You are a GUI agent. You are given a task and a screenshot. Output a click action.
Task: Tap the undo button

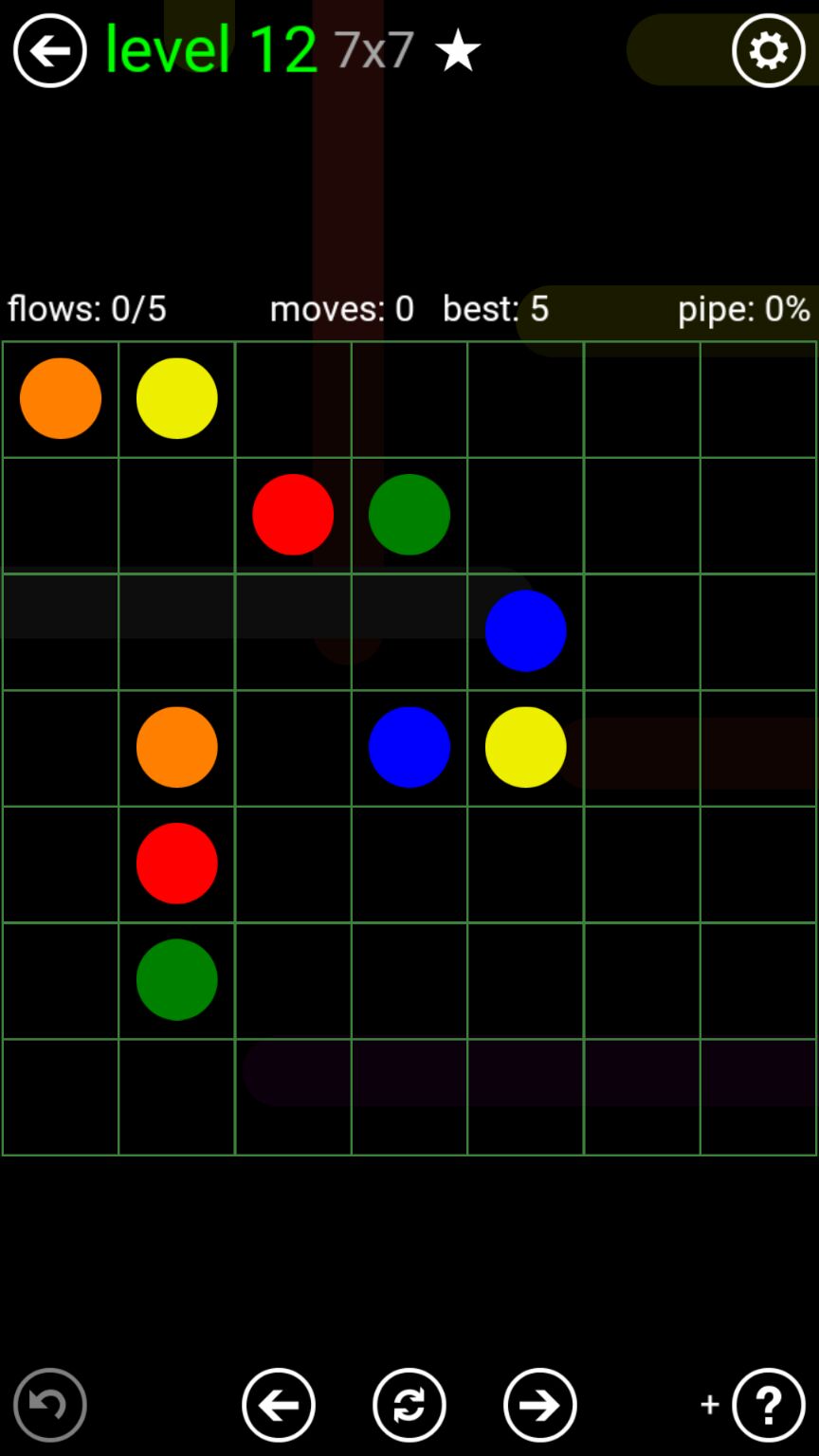pyautogui.click(x=49, y=1405)
